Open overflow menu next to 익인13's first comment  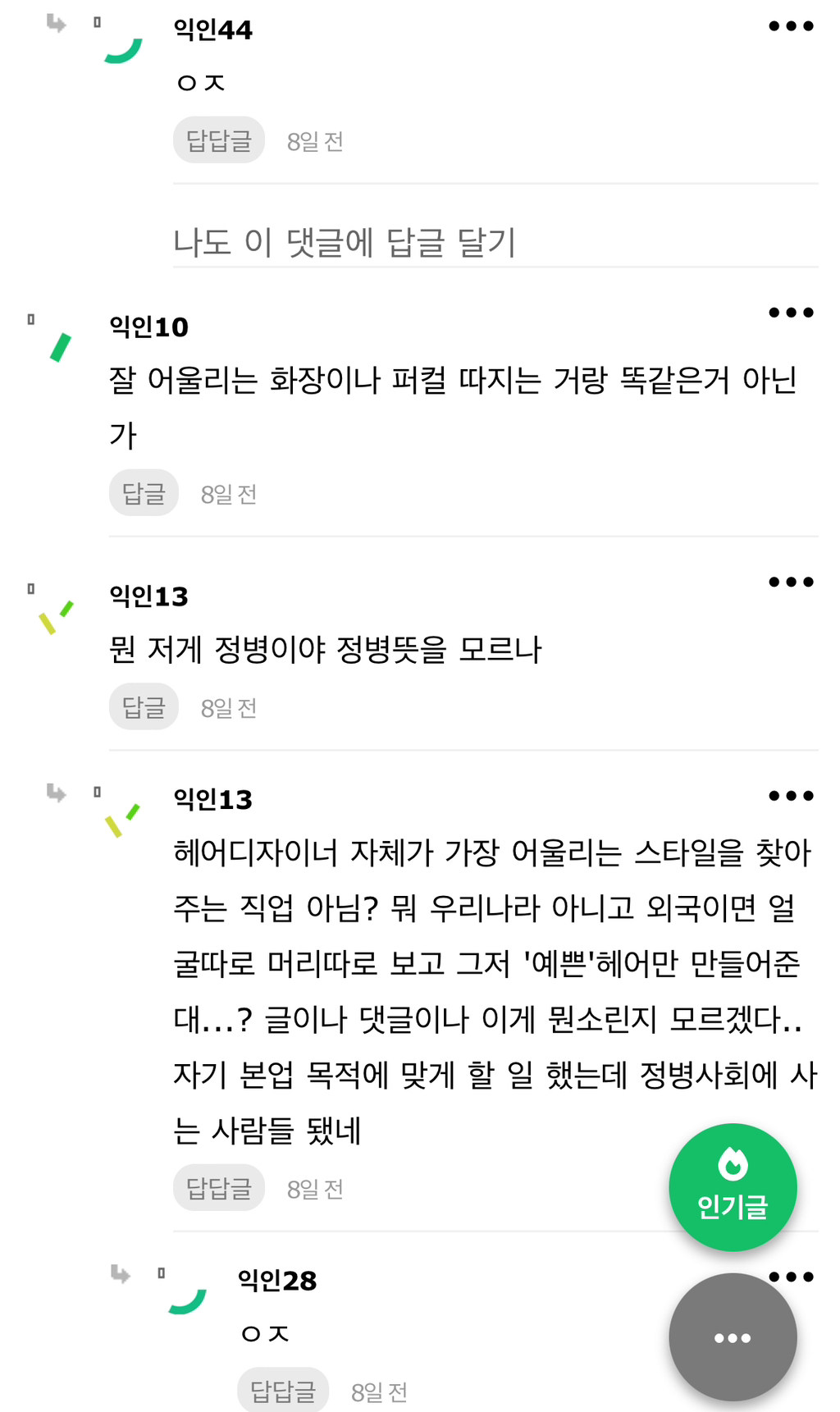point(790,582)
